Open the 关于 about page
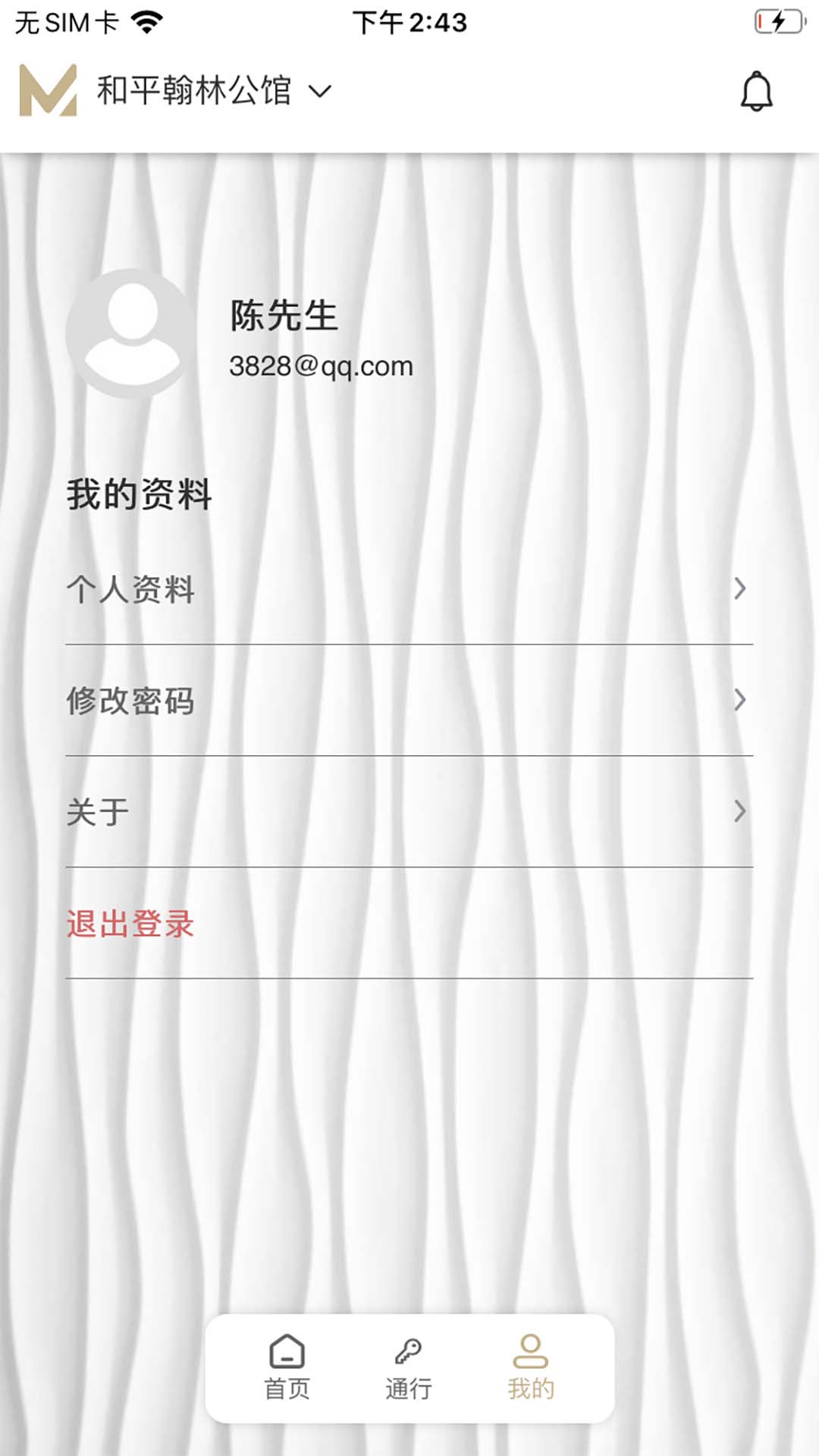The height and width of the screenshot is (1456, 819). 409,811
